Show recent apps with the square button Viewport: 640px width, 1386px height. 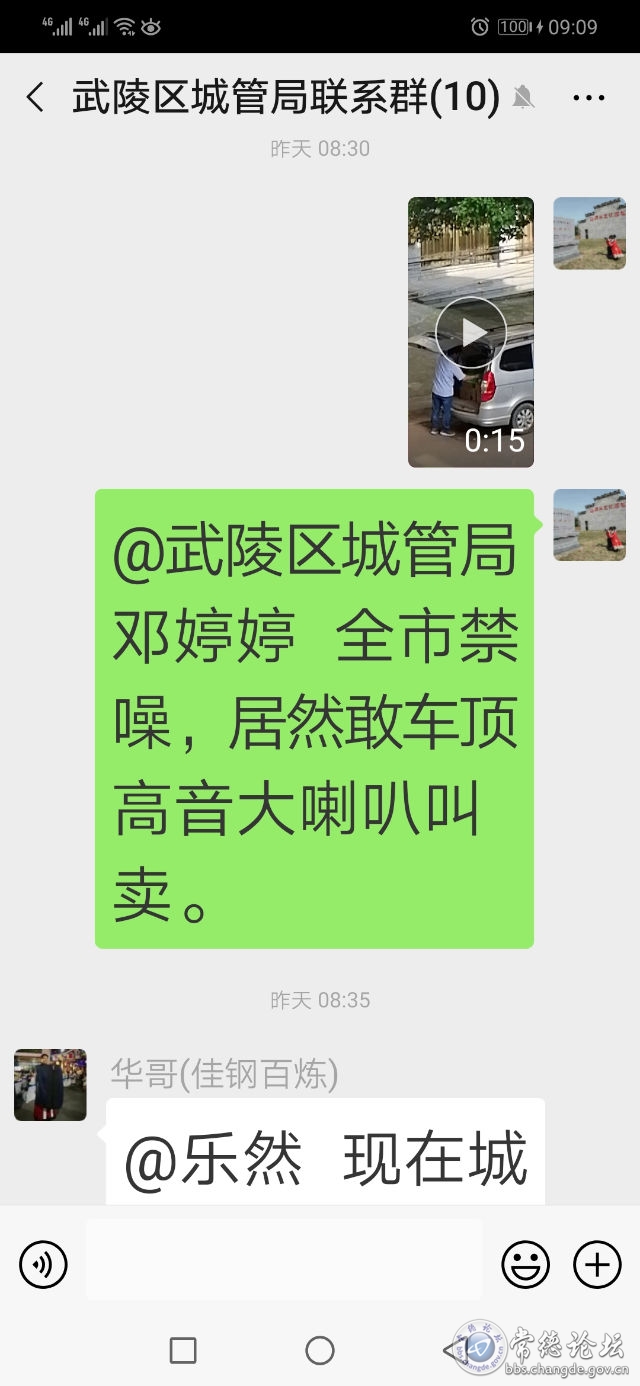click(x=183, y=1351)
